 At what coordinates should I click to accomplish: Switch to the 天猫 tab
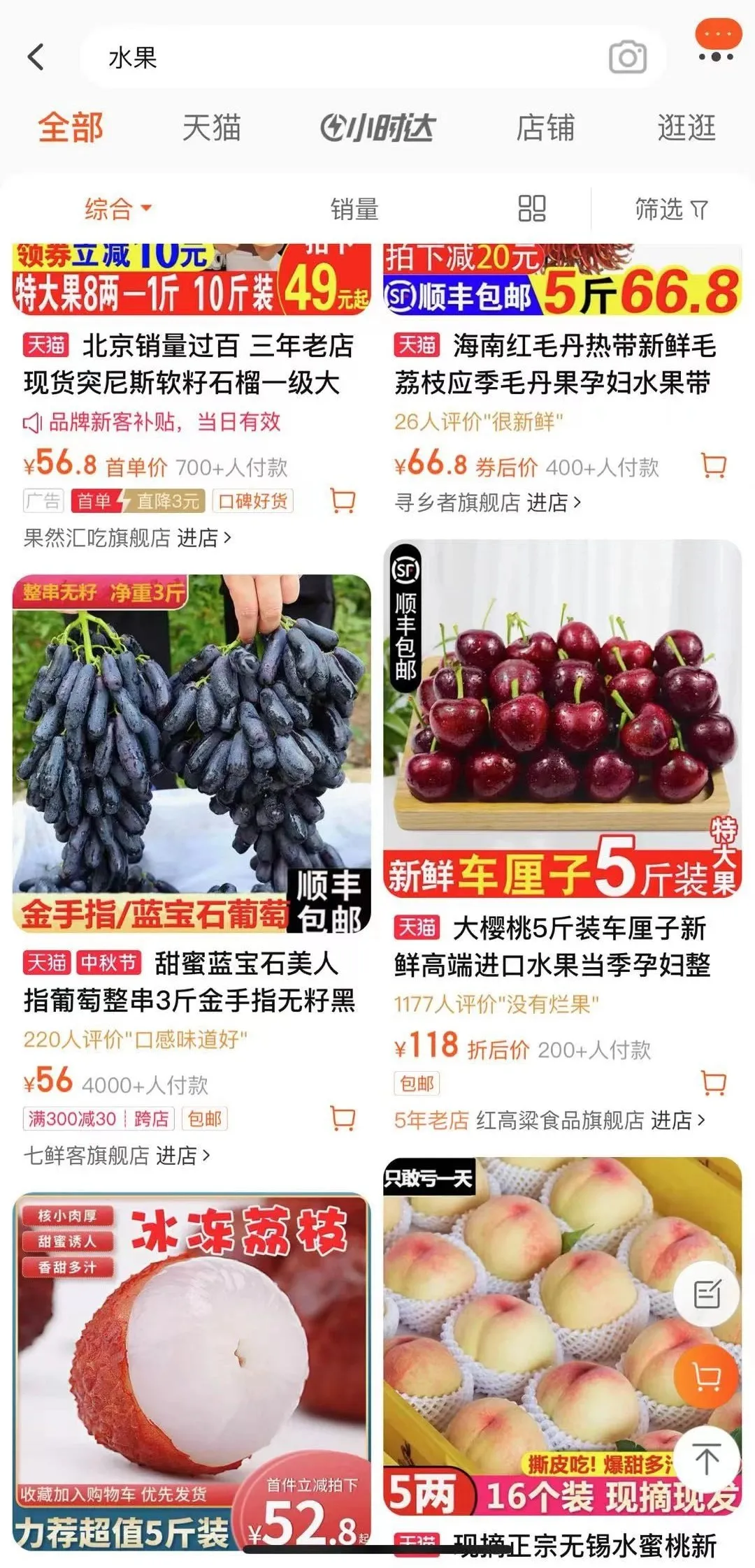tap(211, 128)
